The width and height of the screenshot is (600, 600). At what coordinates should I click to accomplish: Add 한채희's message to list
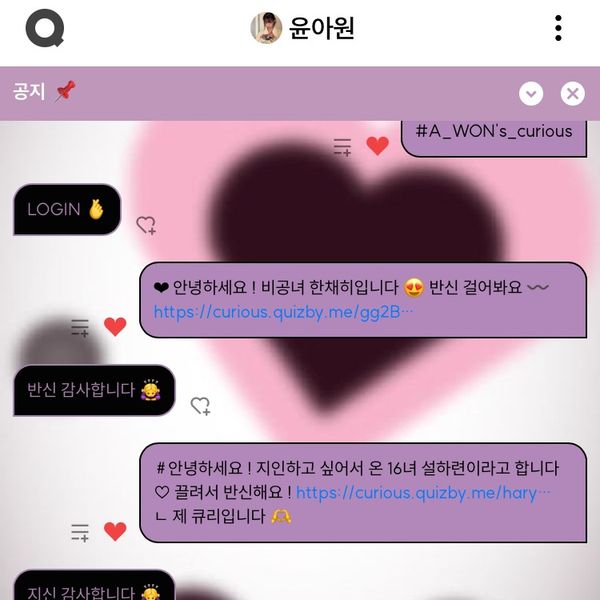pos(80,328)
